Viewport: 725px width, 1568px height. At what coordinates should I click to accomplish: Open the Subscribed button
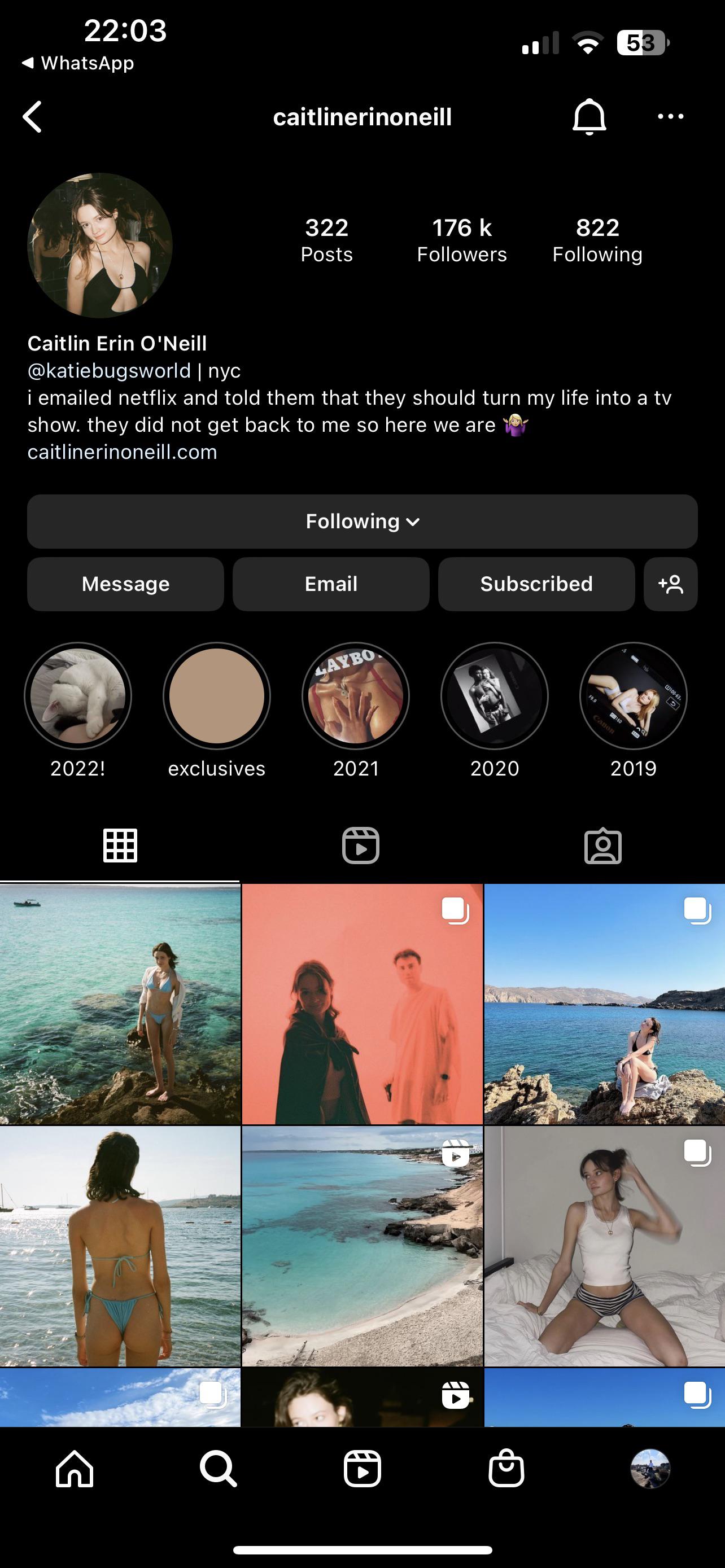click(x=536, y=584)
